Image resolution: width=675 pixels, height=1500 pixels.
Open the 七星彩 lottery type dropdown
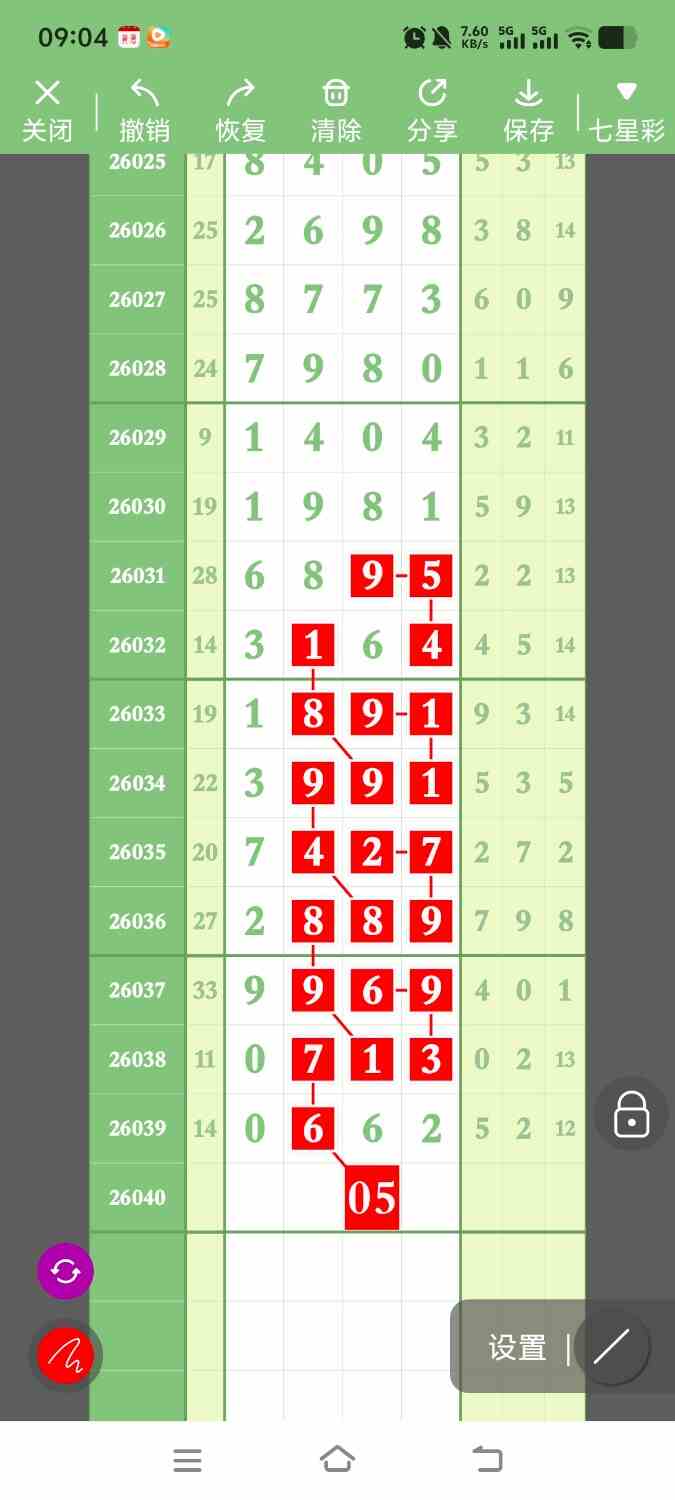pos(626,110)
